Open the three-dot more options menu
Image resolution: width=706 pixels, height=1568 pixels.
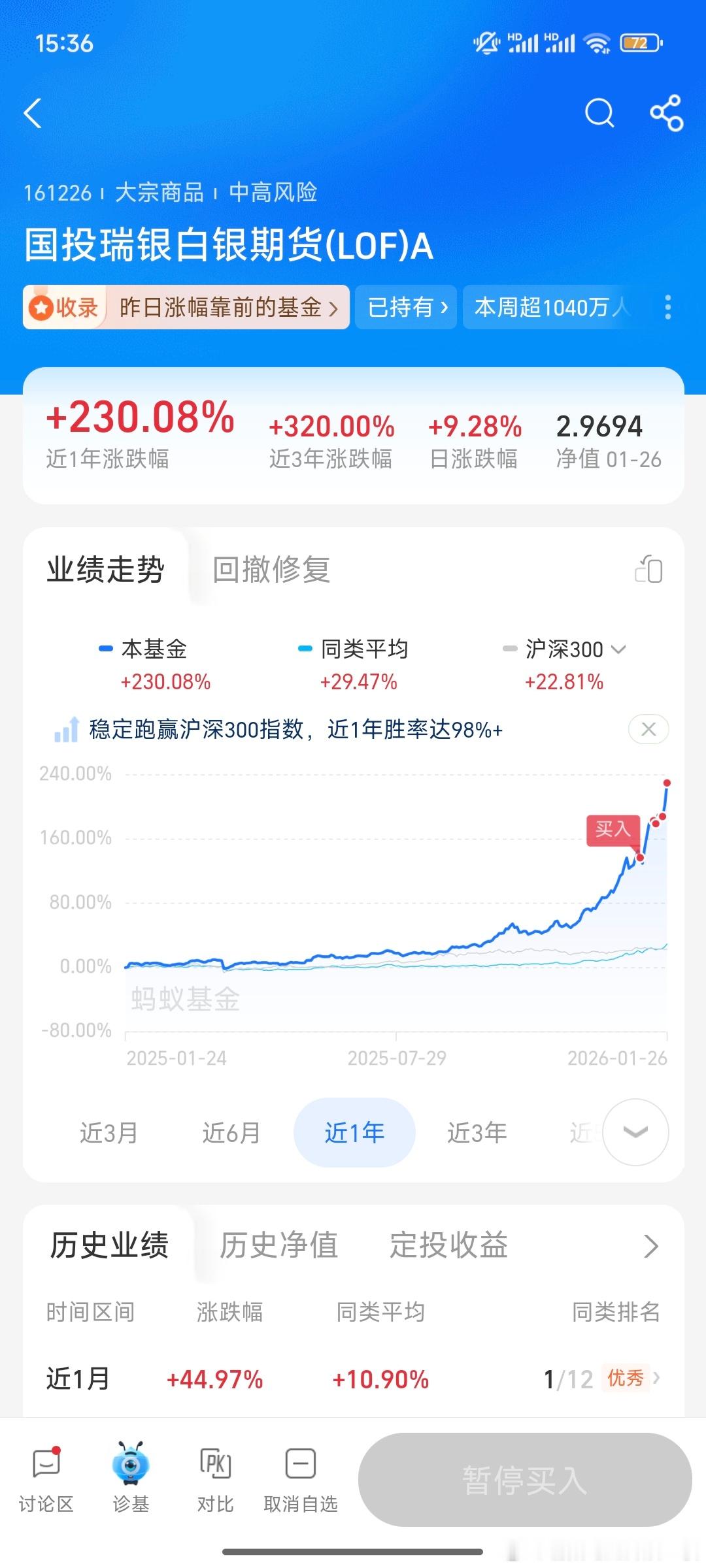click(x=667, y=307)
